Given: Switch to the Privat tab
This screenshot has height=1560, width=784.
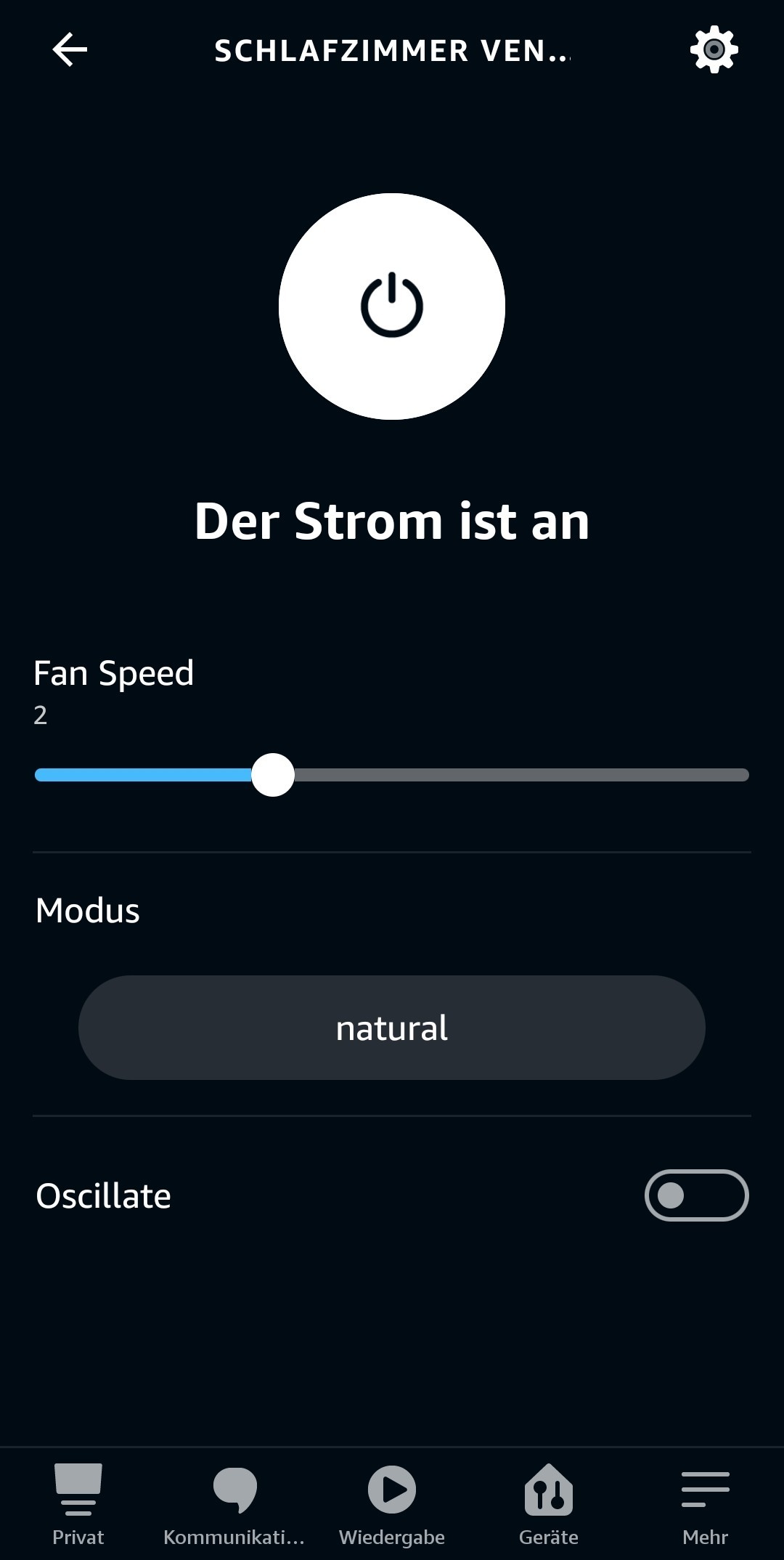Looking at the screenshot, I should click(x=78, y=1505).
